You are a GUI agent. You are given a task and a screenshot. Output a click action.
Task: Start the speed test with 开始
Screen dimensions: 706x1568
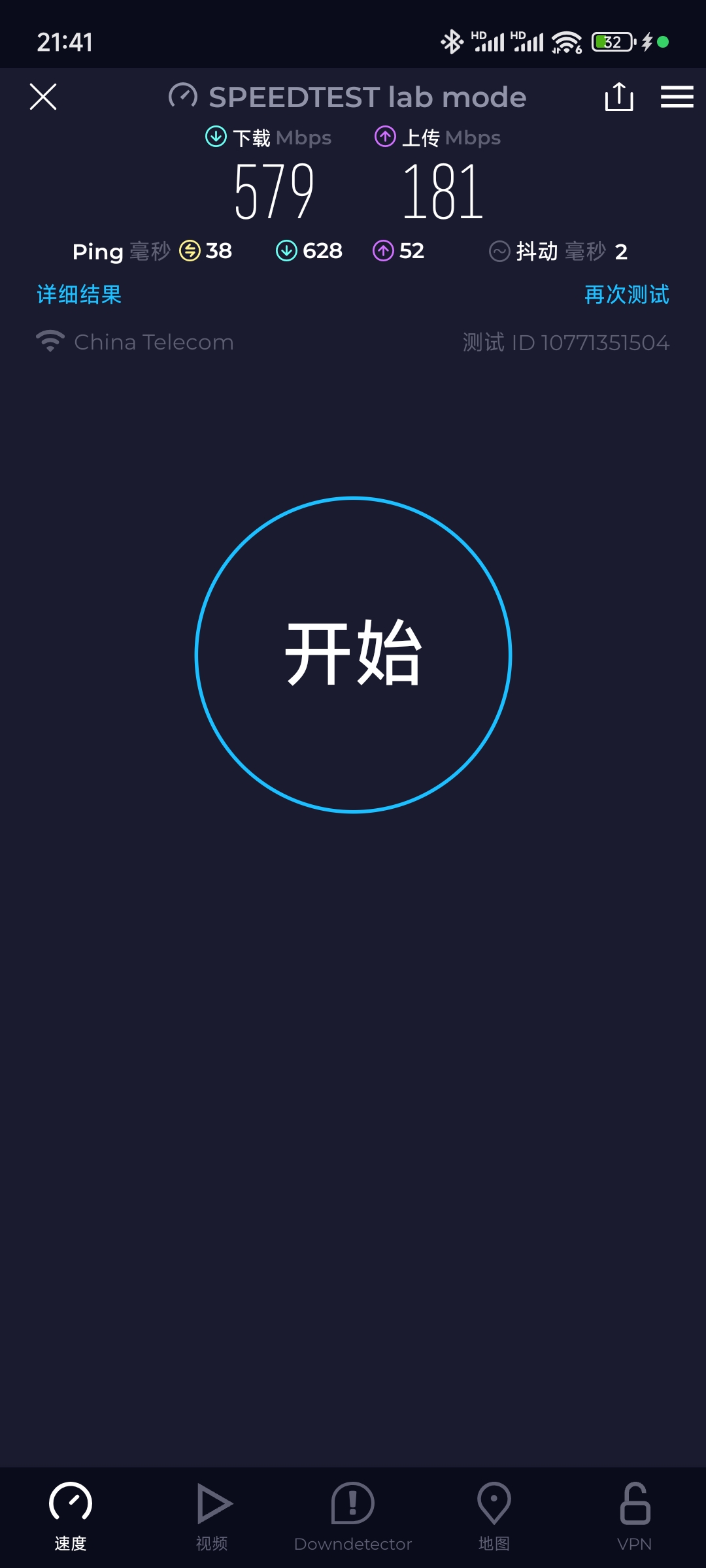353,655
